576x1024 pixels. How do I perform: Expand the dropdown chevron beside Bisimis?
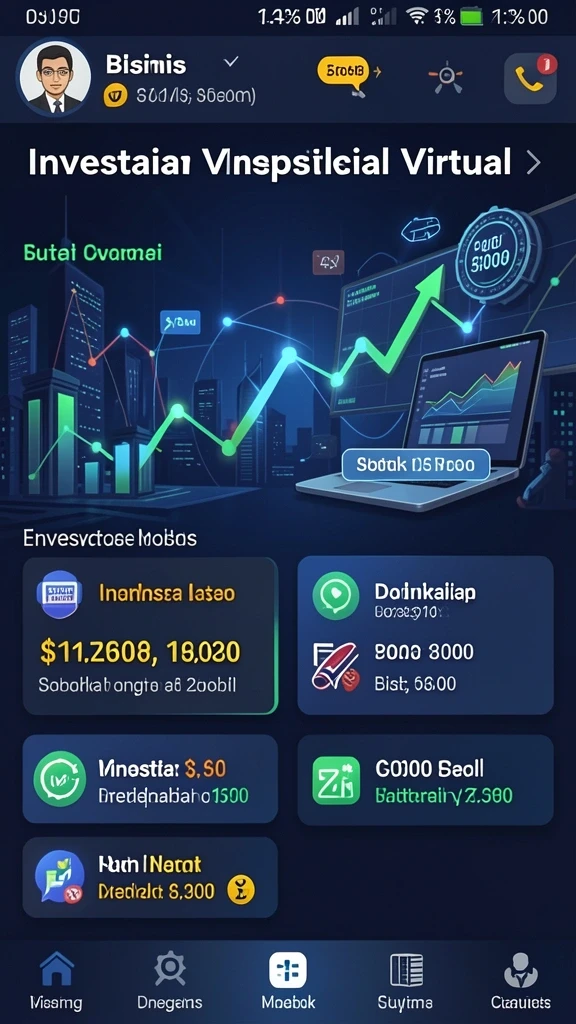click(231, 63)
